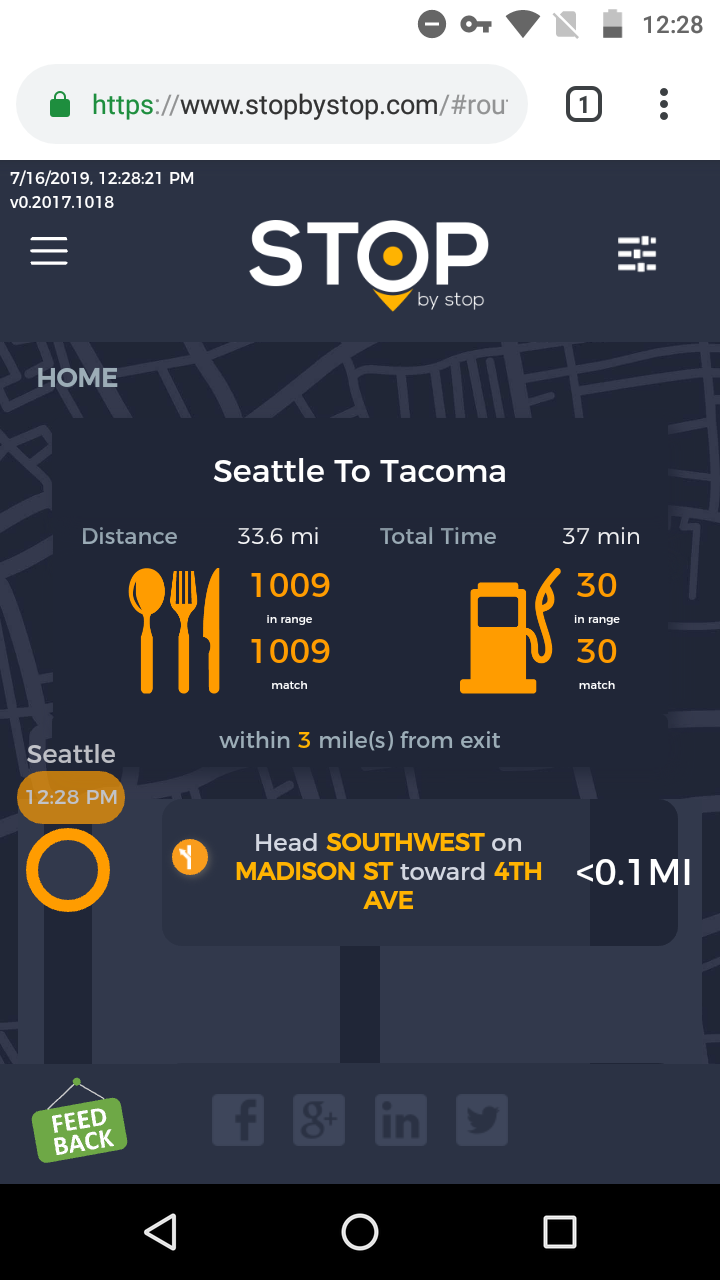720x1280 pixels.
Task: Go to HOME link
Action: [x=77, y=378]
